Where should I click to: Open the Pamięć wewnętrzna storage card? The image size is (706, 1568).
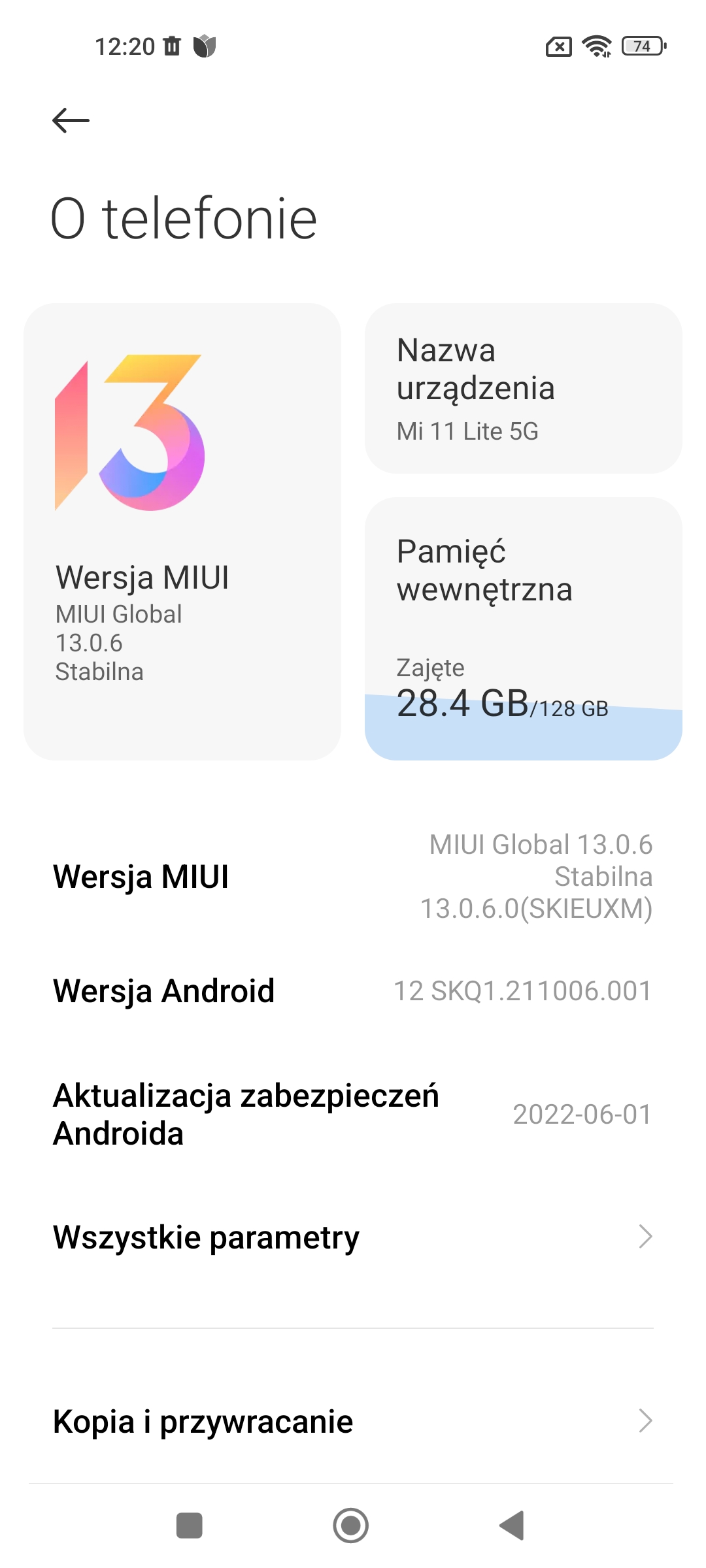click(523, 629)
